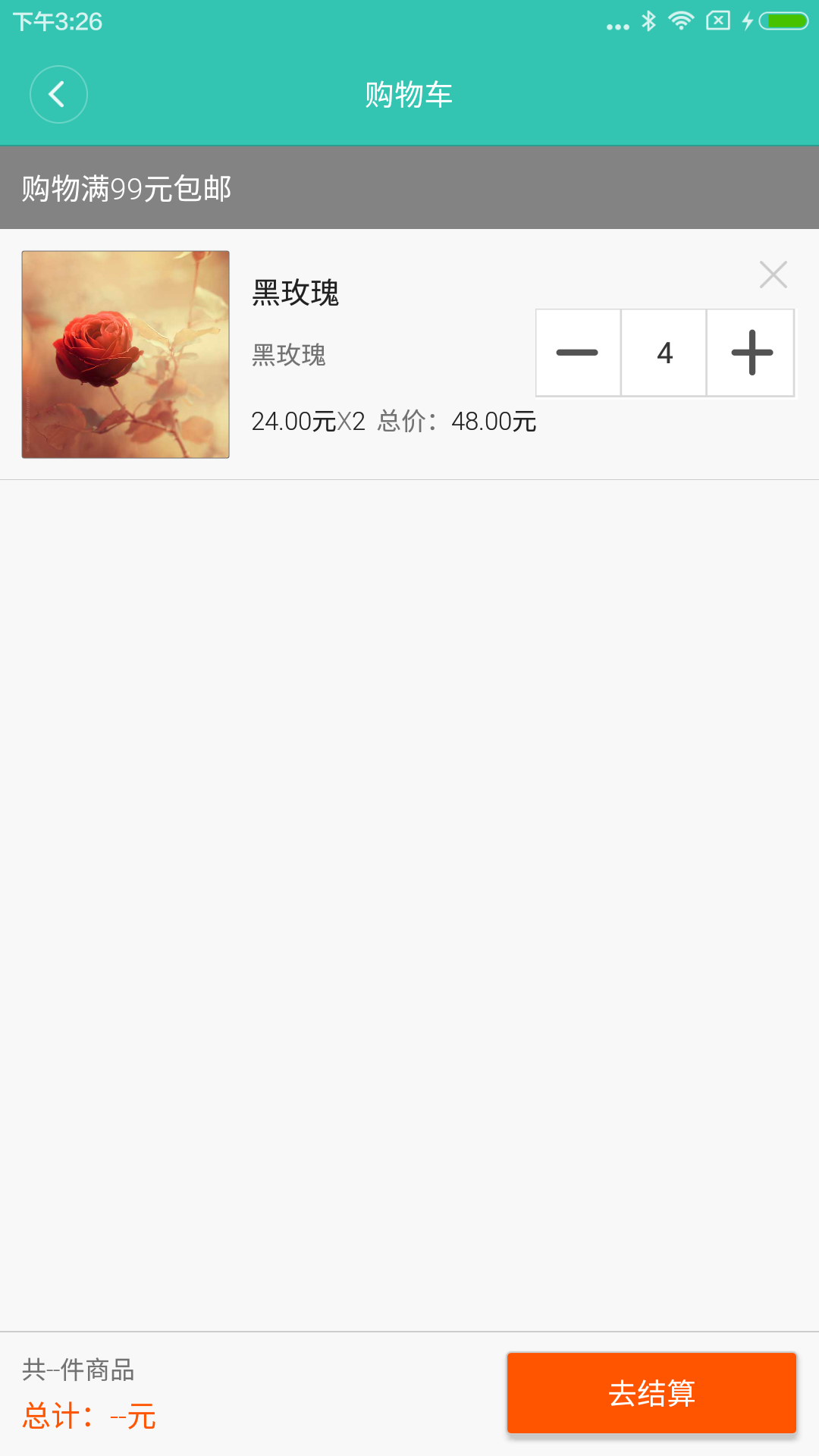
Task: Increase 黑玫瑰 quantity with plus button
Action: click(751, 353)
